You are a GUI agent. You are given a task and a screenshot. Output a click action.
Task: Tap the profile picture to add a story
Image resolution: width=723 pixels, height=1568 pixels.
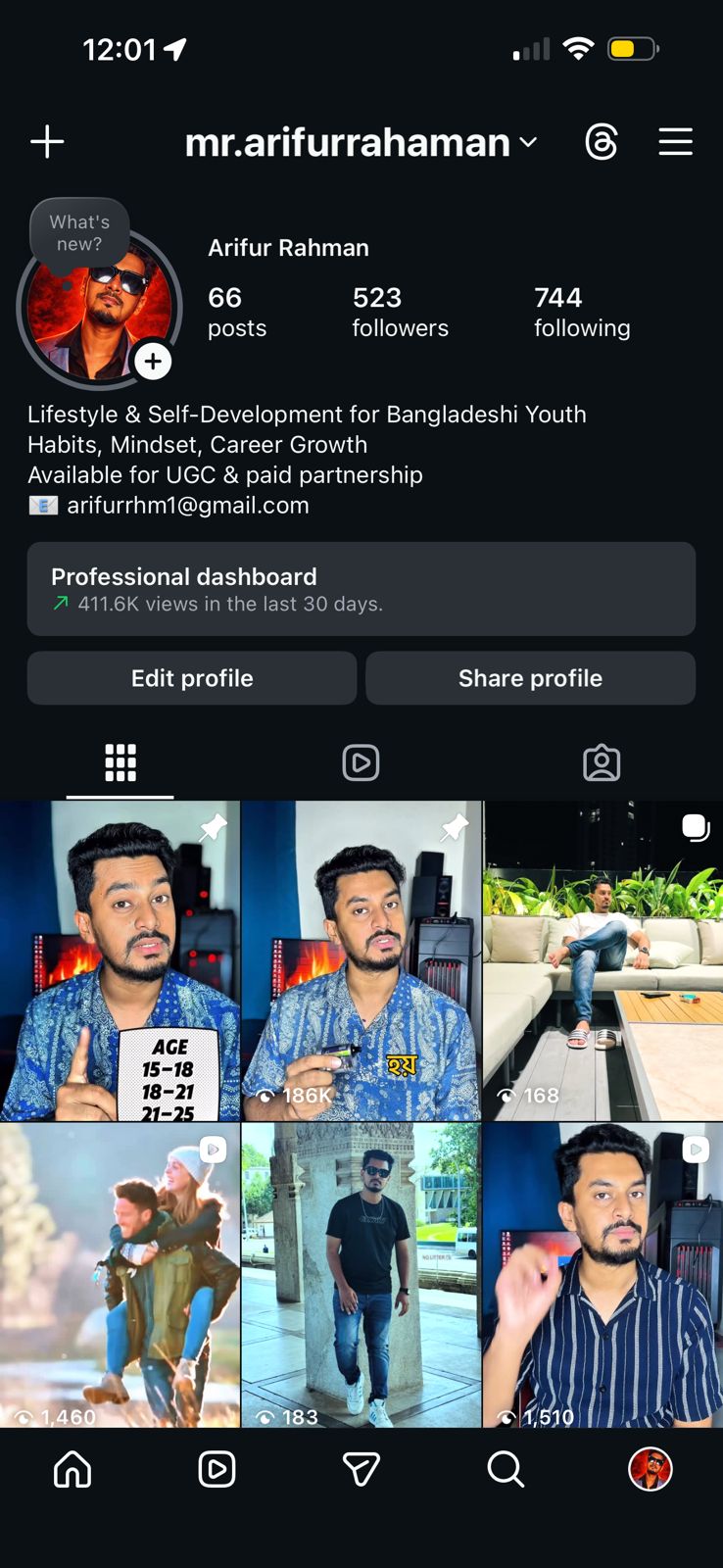coord(100,307)
